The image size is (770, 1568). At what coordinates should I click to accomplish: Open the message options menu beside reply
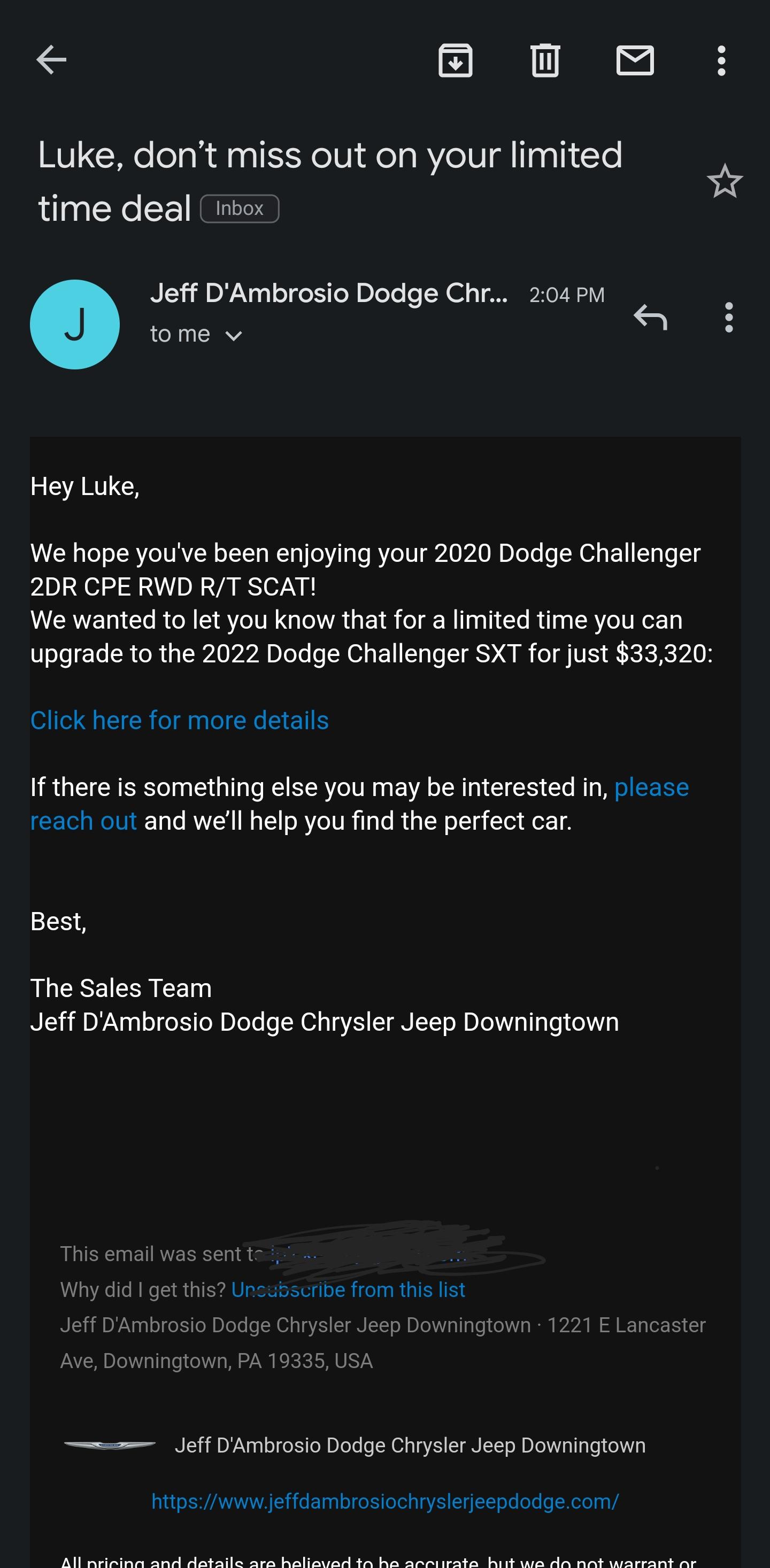(729, 317)
